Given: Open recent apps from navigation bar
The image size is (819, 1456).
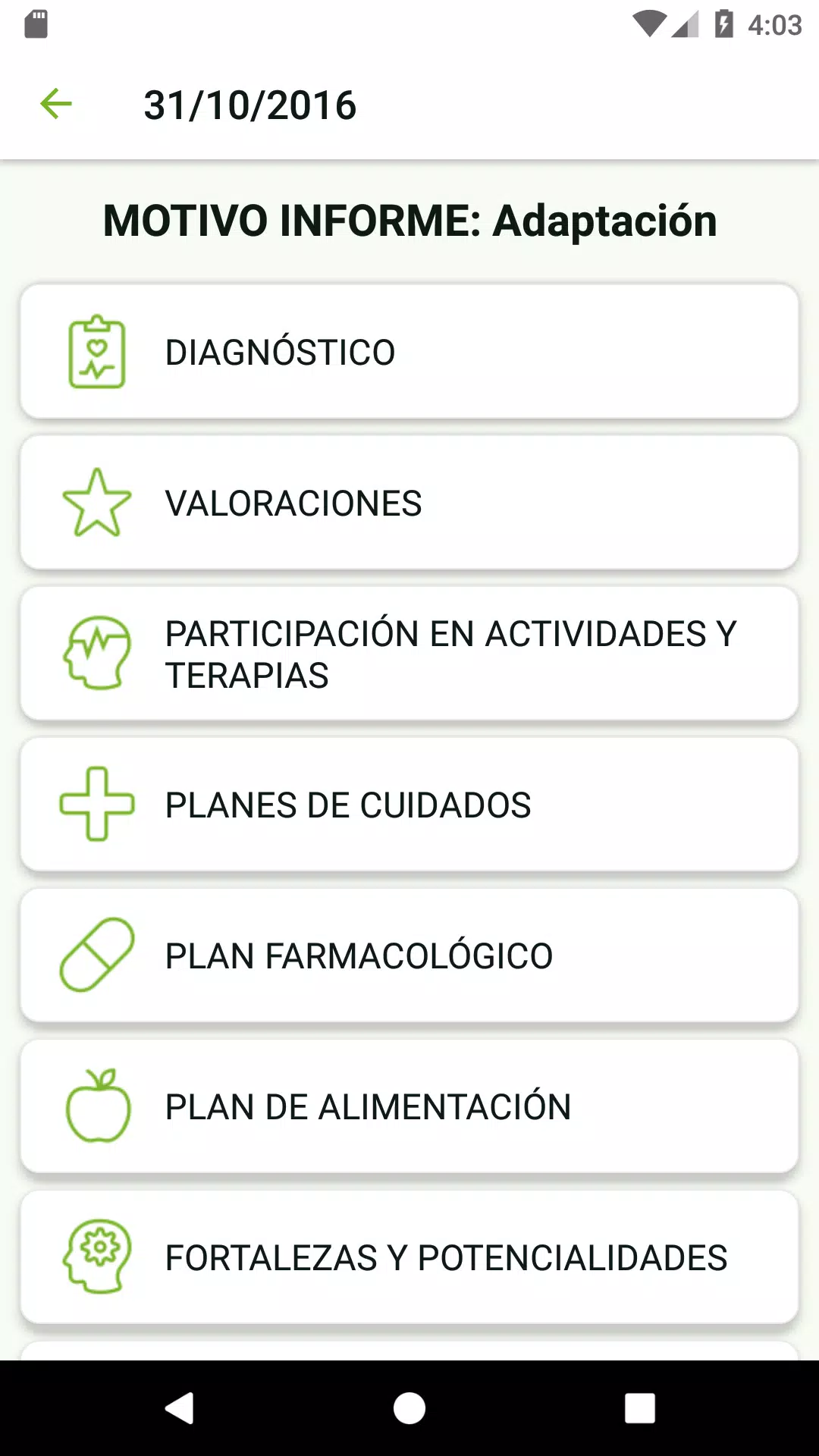Looking at the screenshot, I should click(640, 1408).
